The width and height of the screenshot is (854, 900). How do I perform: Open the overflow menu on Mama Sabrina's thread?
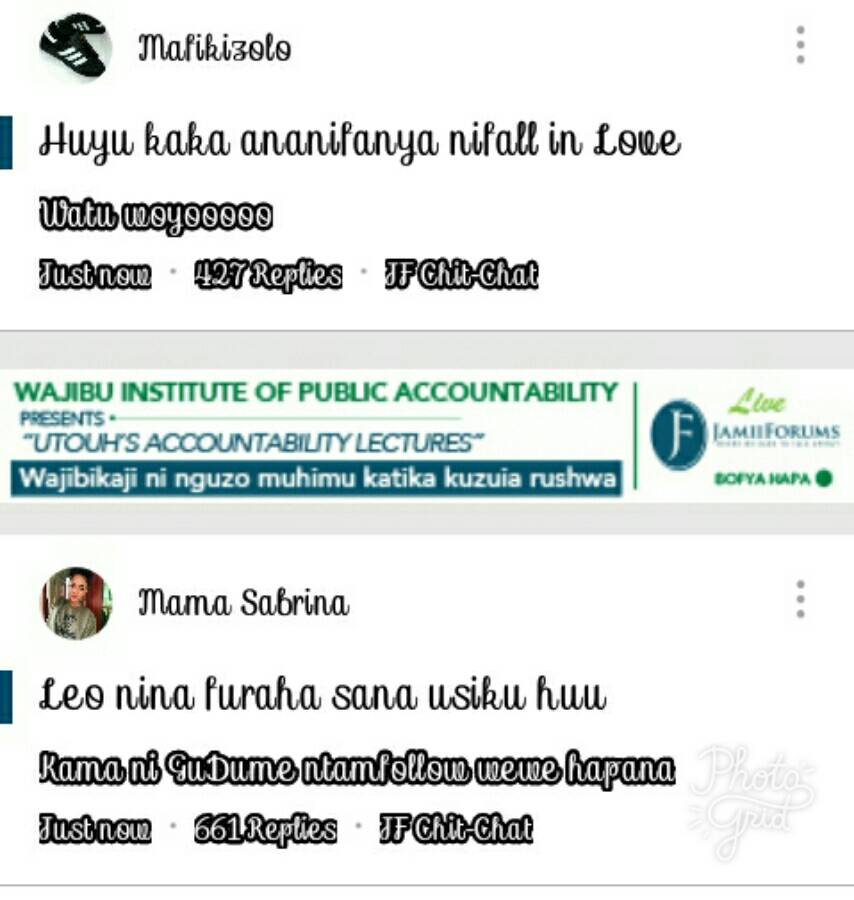coord(800,599)
